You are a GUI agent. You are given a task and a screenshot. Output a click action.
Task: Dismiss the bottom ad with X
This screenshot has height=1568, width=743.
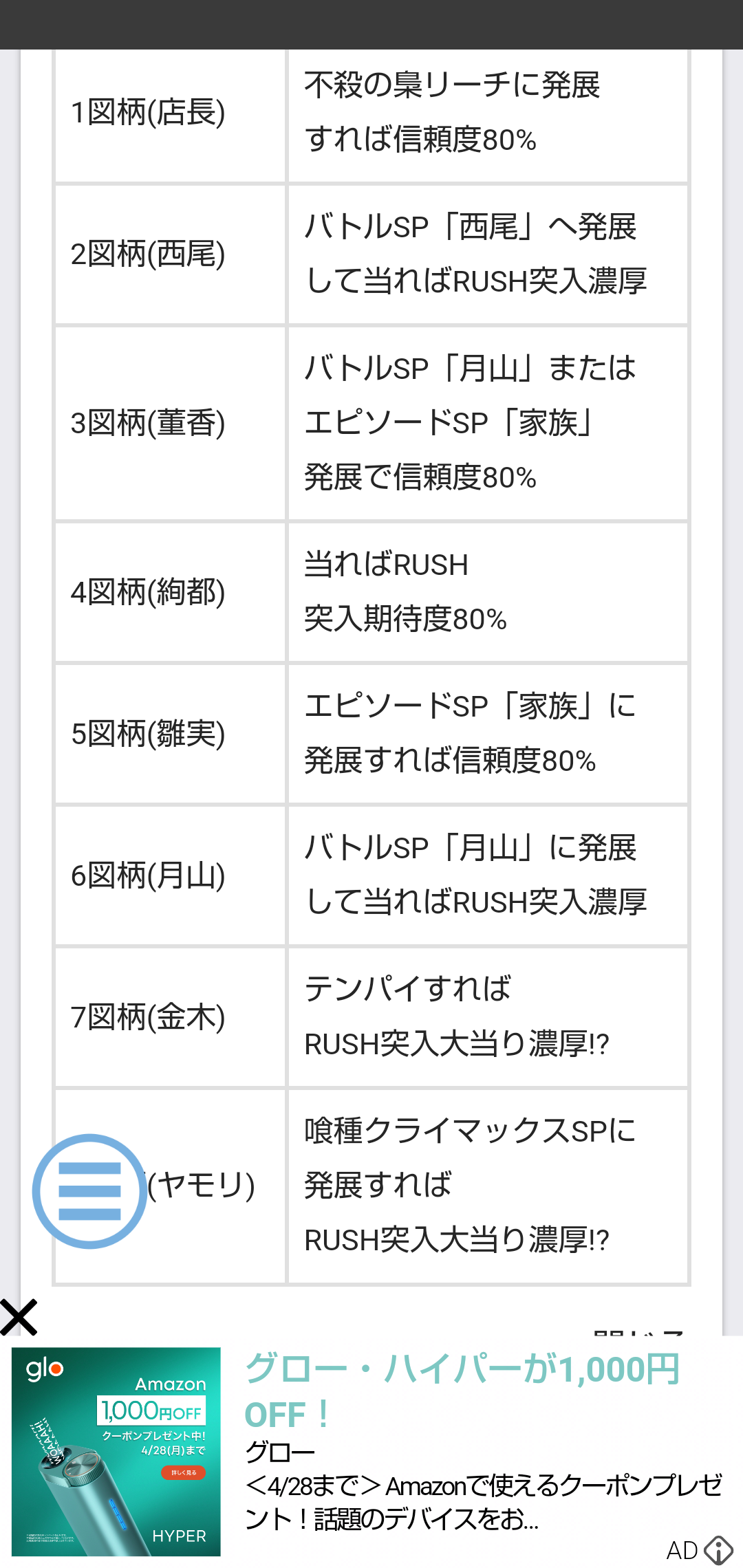pyautogui.click(x=19, y=1318)
